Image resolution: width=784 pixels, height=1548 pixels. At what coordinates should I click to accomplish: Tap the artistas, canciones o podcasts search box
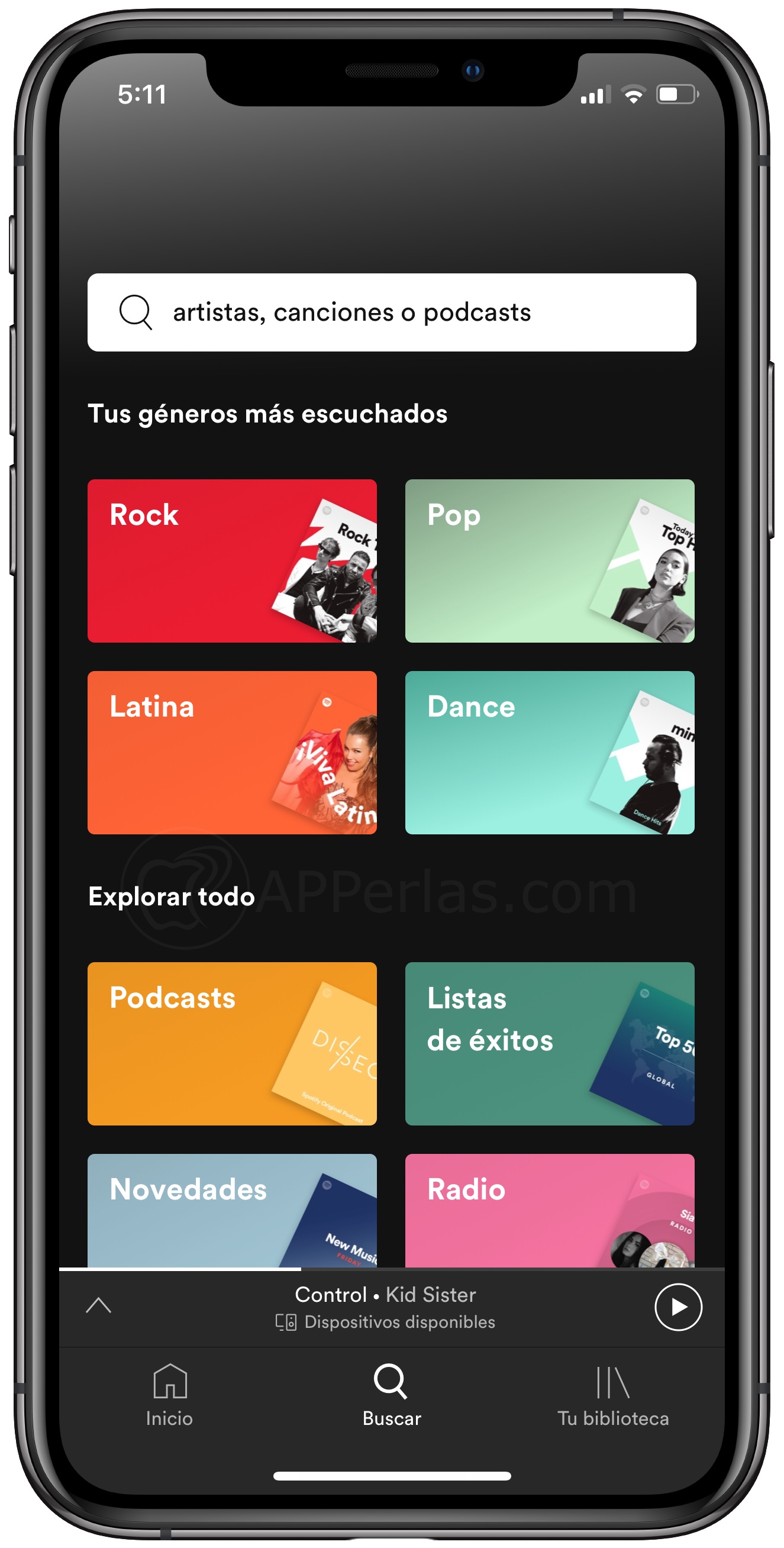392,312
